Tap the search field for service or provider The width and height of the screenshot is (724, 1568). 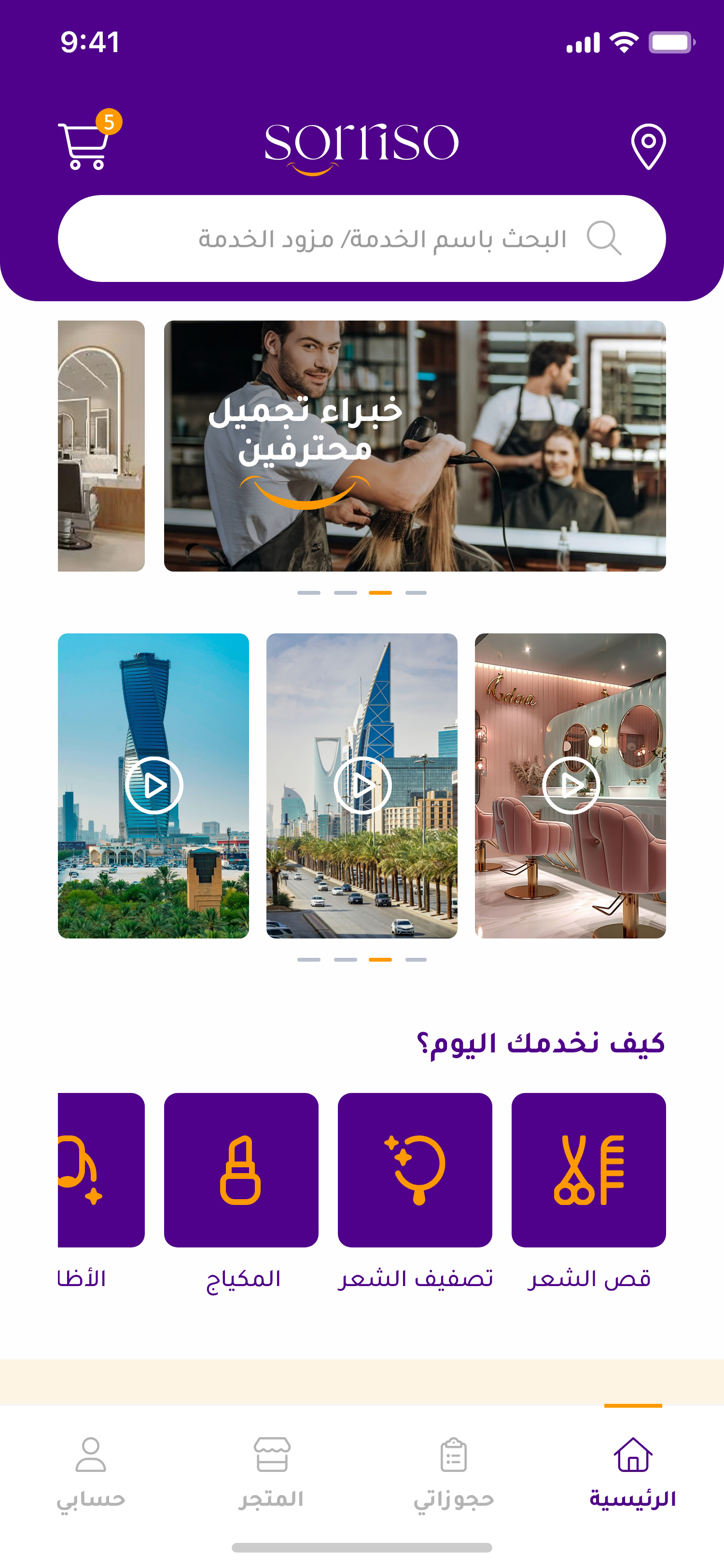362,238
